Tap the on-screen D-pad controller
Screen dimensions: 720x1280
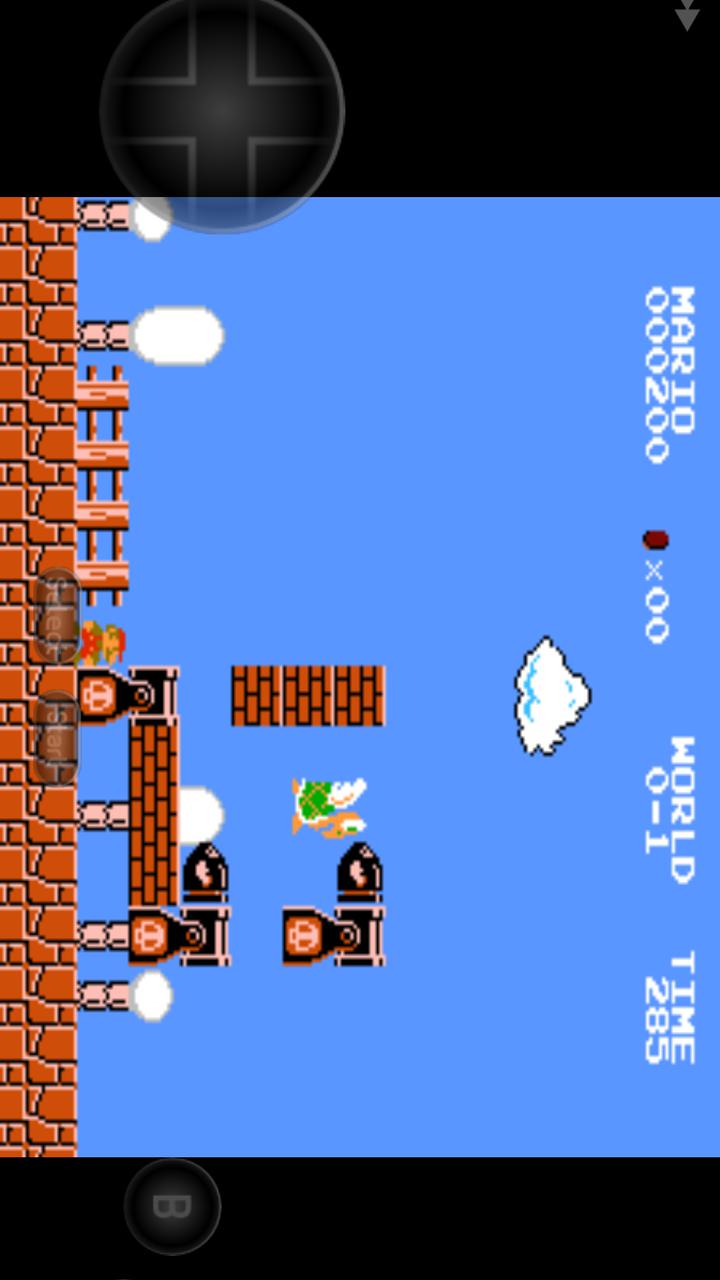(222, 112)
